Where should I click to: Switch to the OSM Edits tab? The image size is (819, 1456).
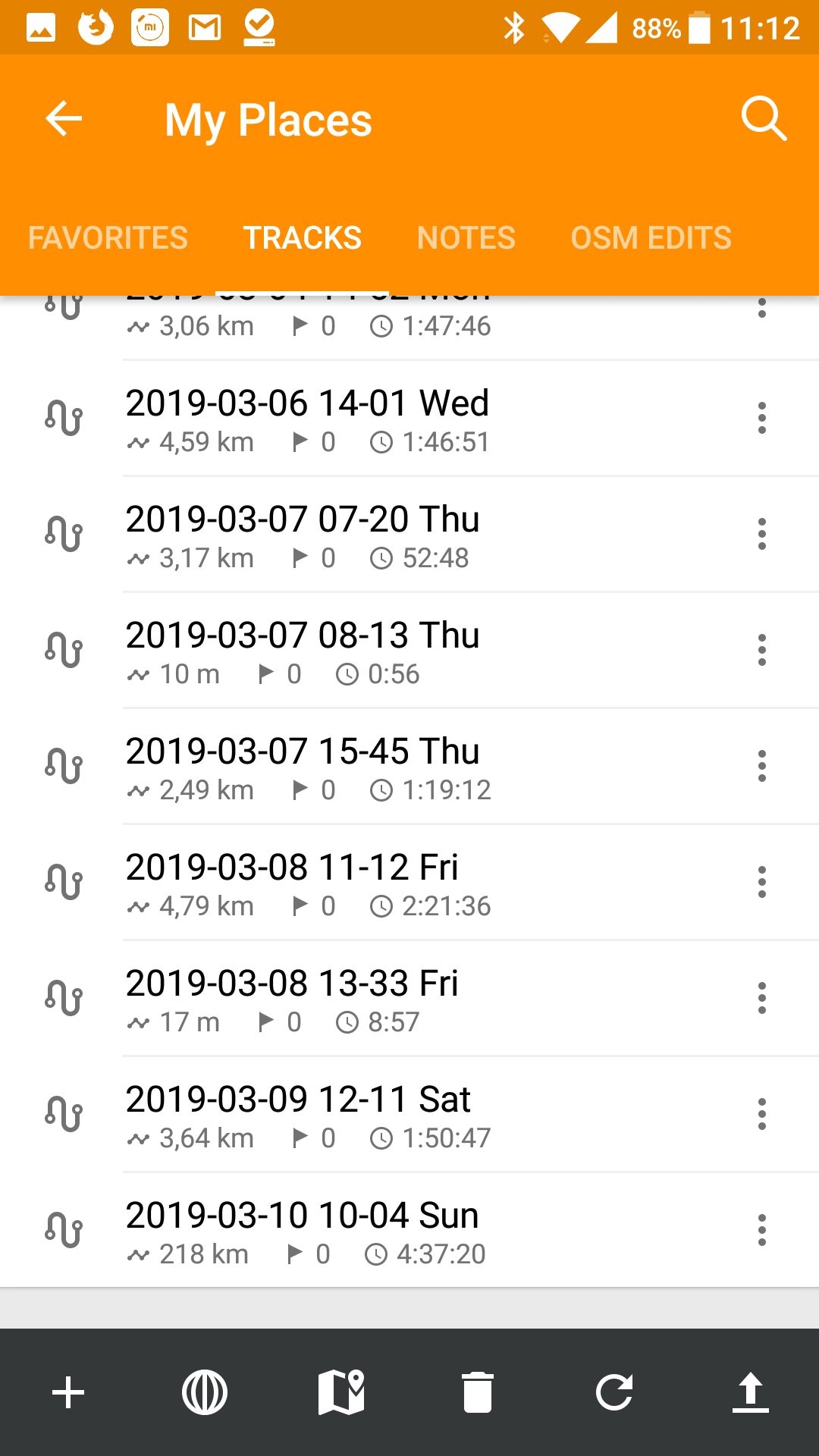[x=651, y=238]
